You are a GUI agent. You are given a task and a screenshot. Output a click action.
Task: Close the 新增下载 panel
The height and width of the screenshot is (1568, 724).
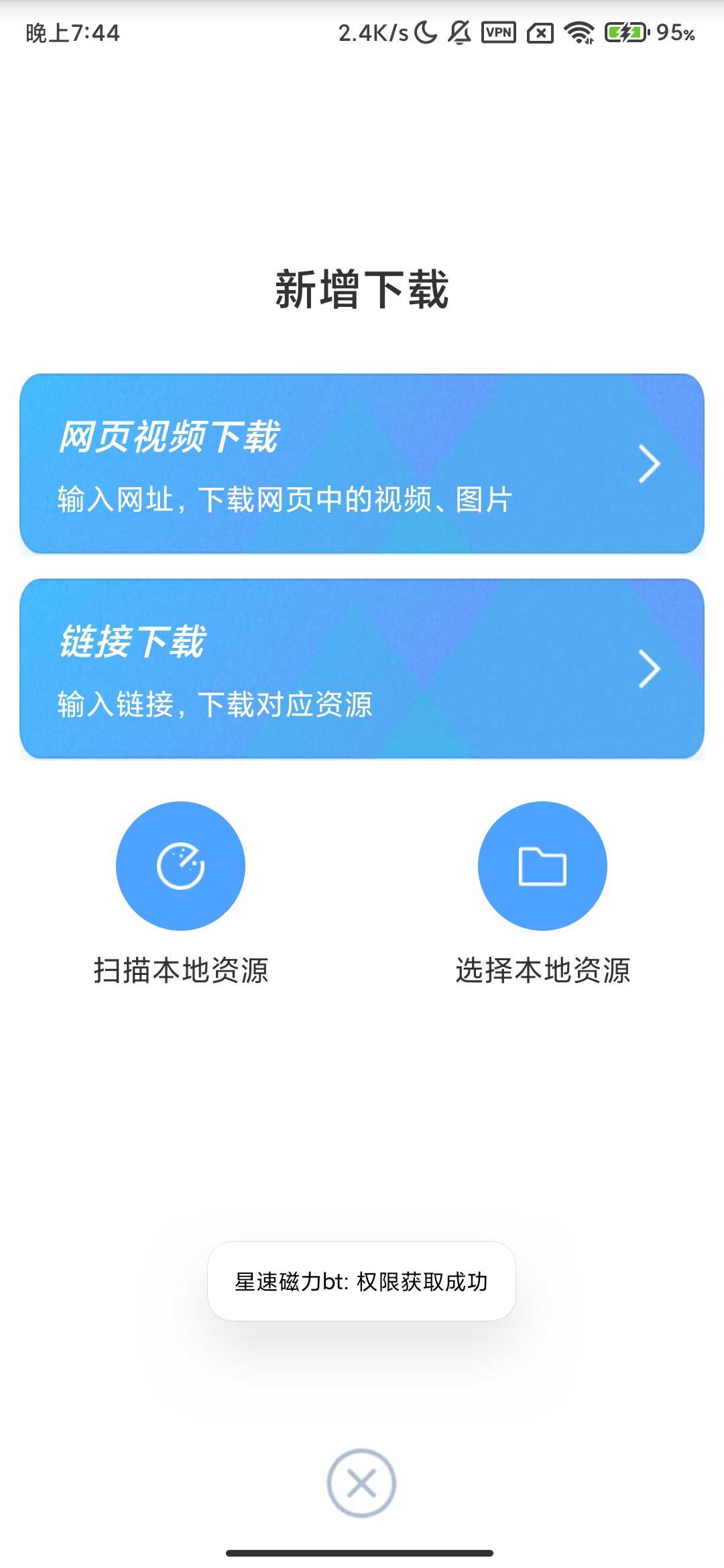[x=361, y=1483]
